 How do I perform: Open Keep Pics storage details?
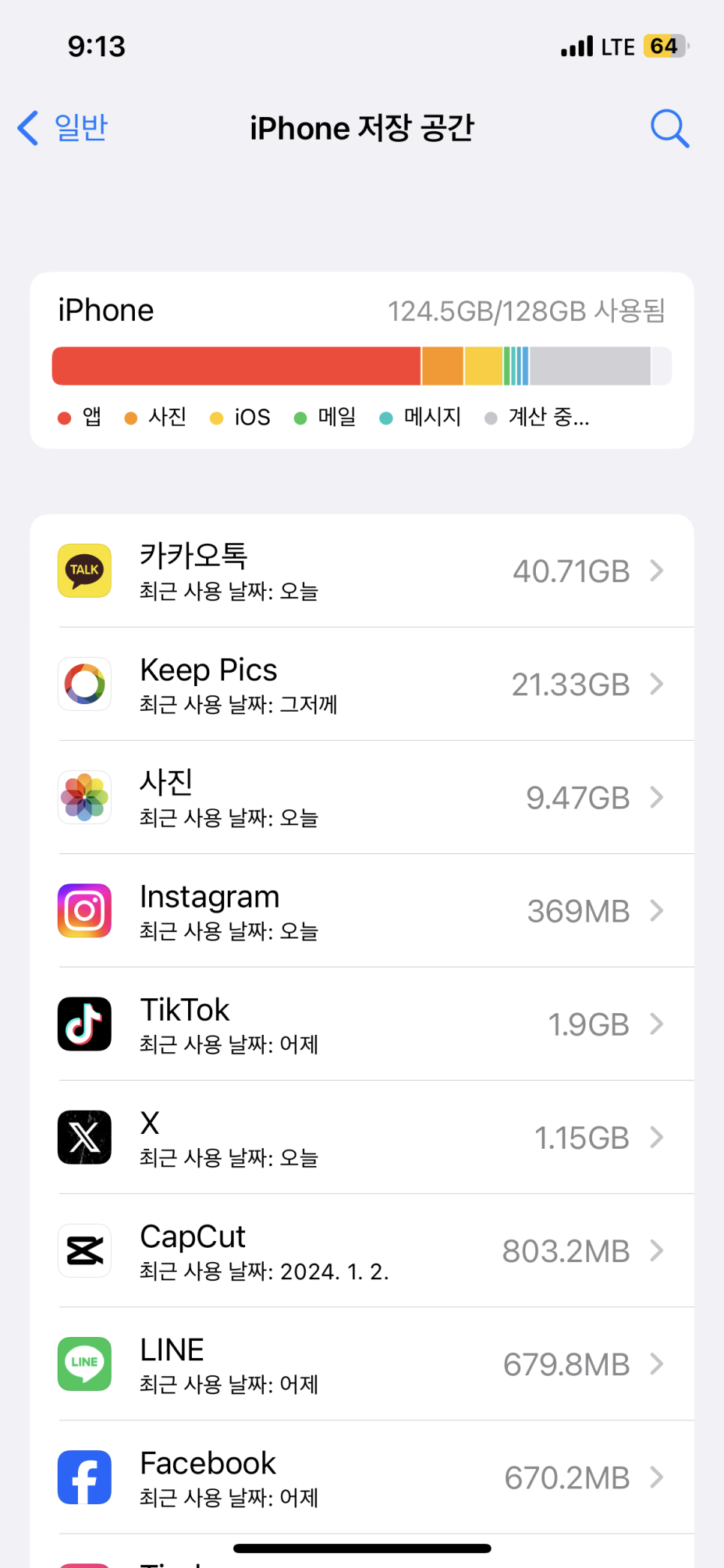(361, 684)
